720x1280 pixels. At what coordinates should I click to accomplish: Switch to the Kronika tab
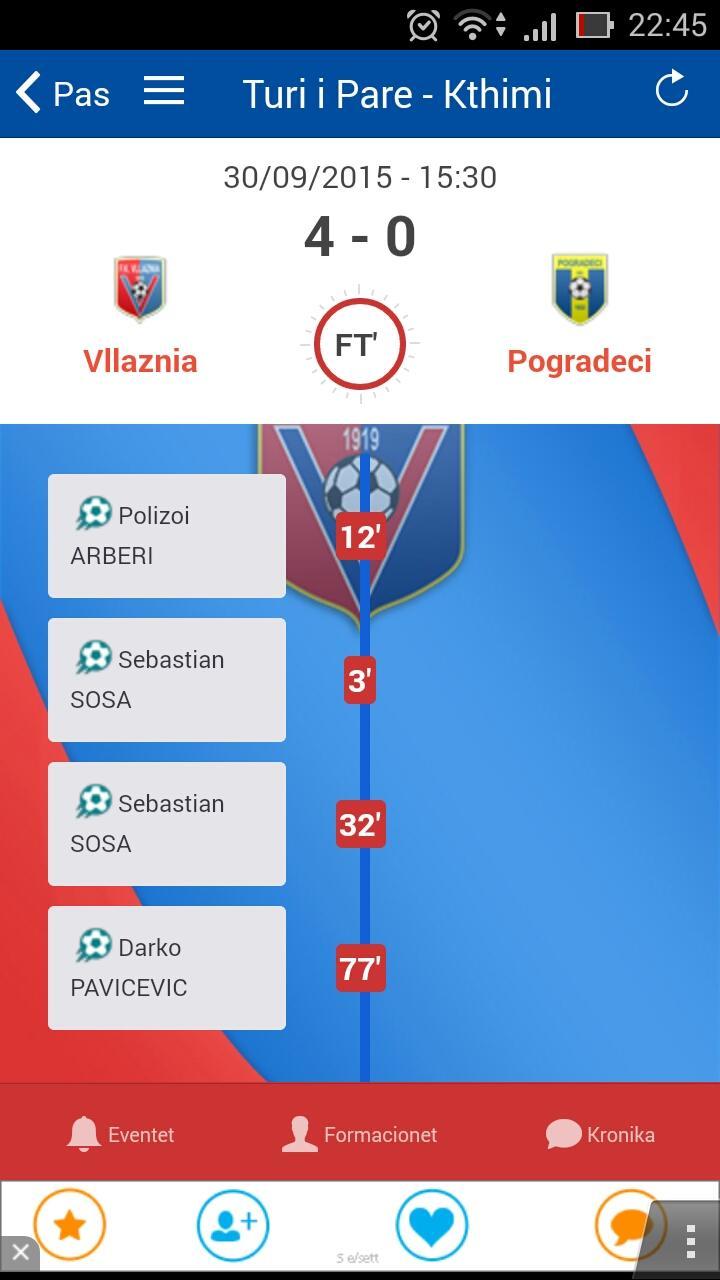600,1134
